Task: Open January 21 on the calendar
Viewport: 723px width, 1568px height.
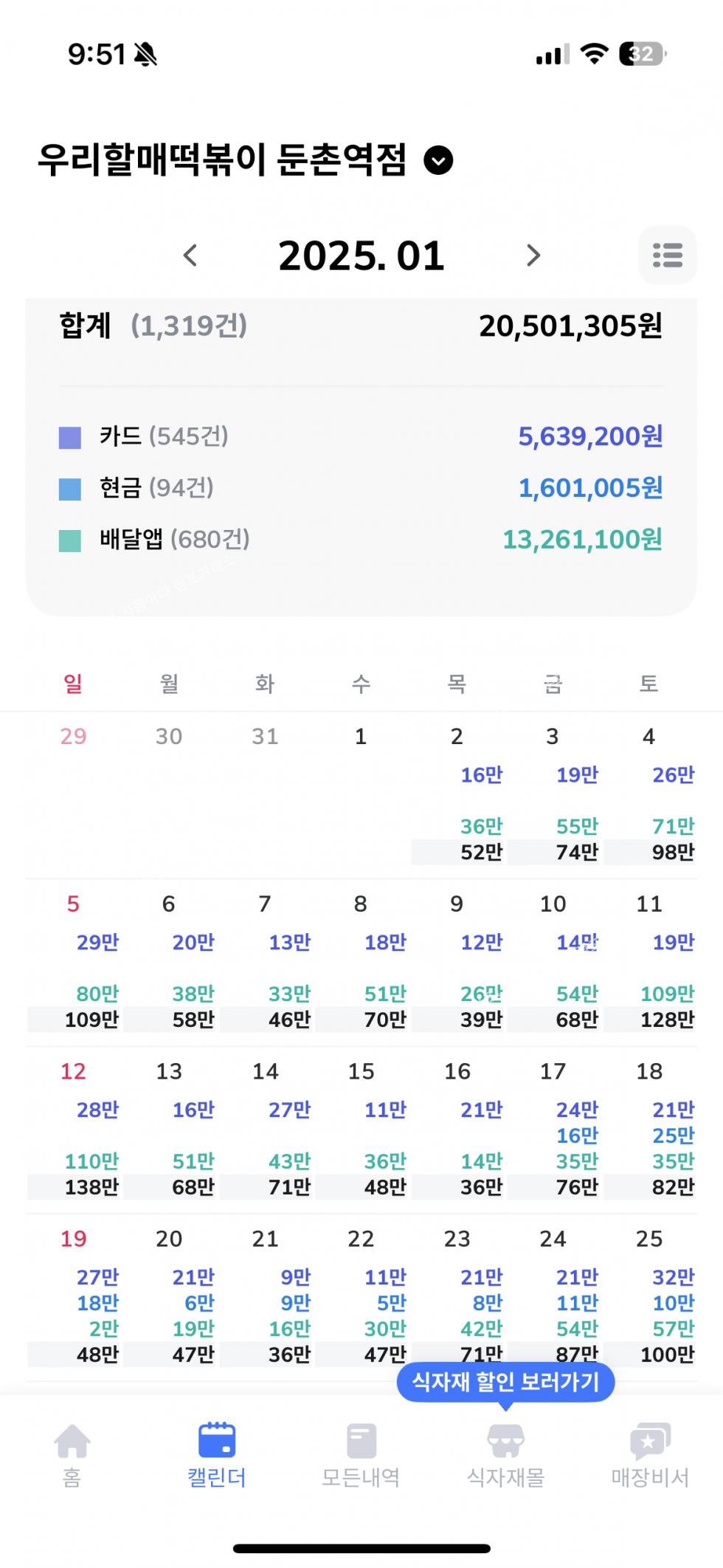Action: (x=266, y=1297)
